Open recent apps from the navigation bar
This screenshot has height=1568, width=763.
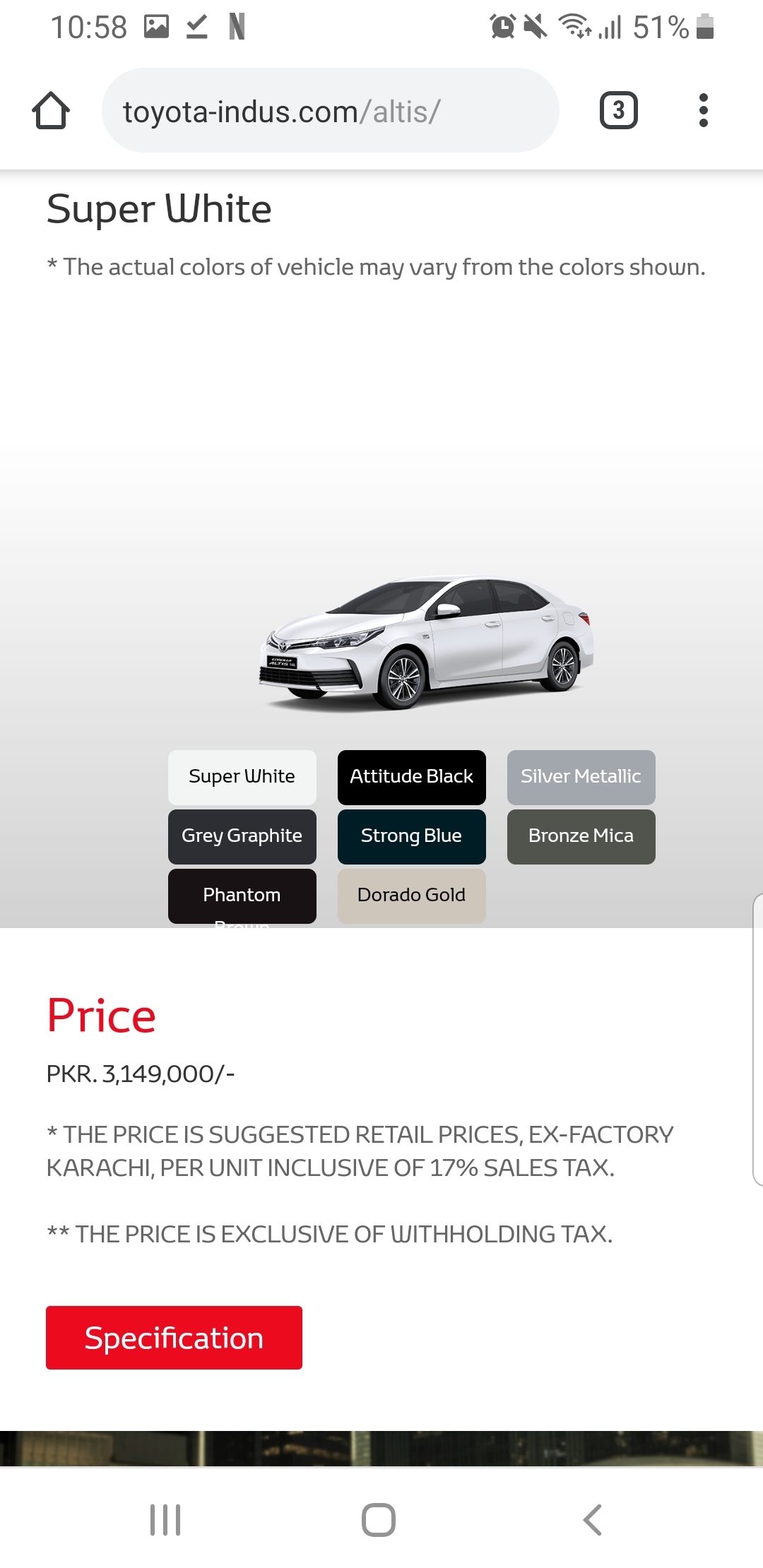(165, 1520)
